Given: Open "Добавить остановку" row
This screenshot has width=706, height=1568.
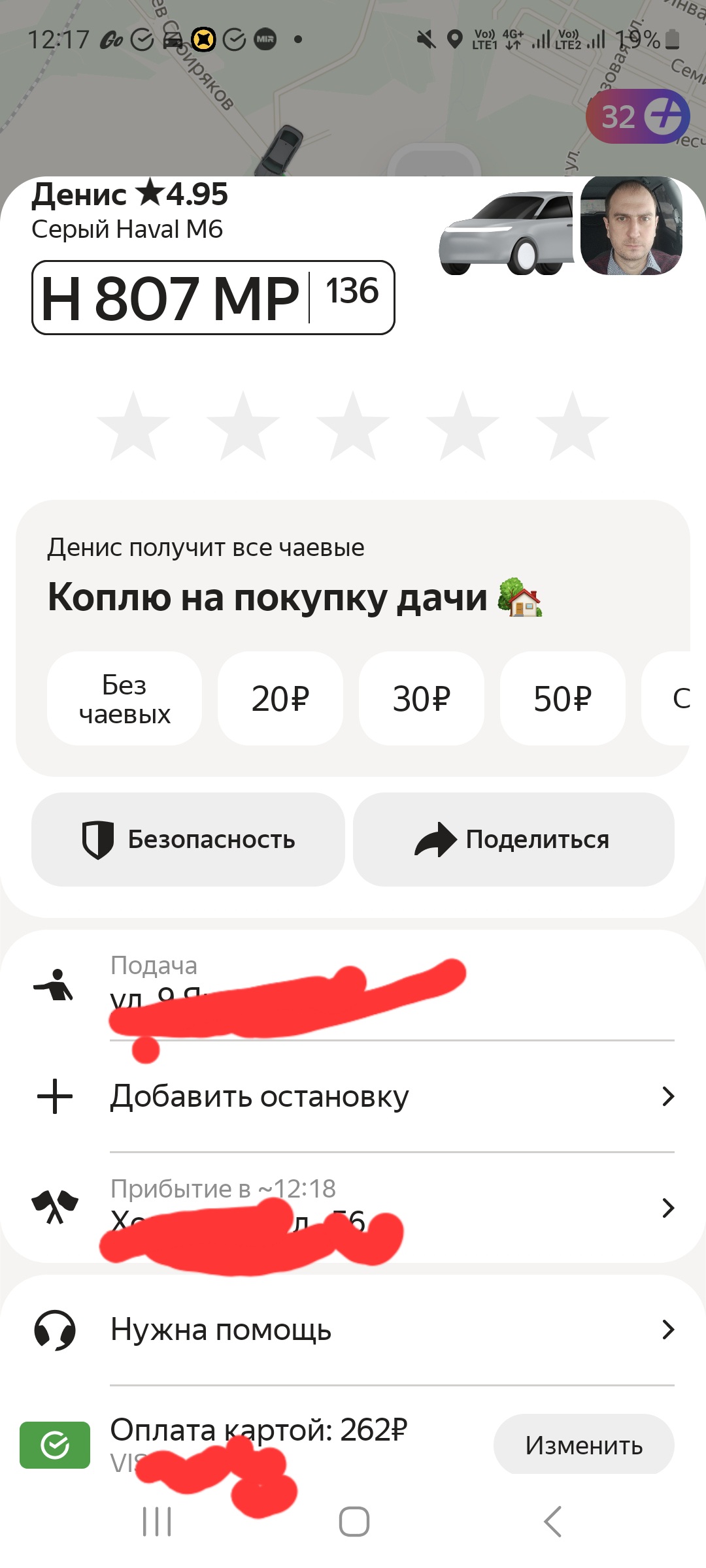Looking at the screenshot, I should click(x=353, y=1096).
